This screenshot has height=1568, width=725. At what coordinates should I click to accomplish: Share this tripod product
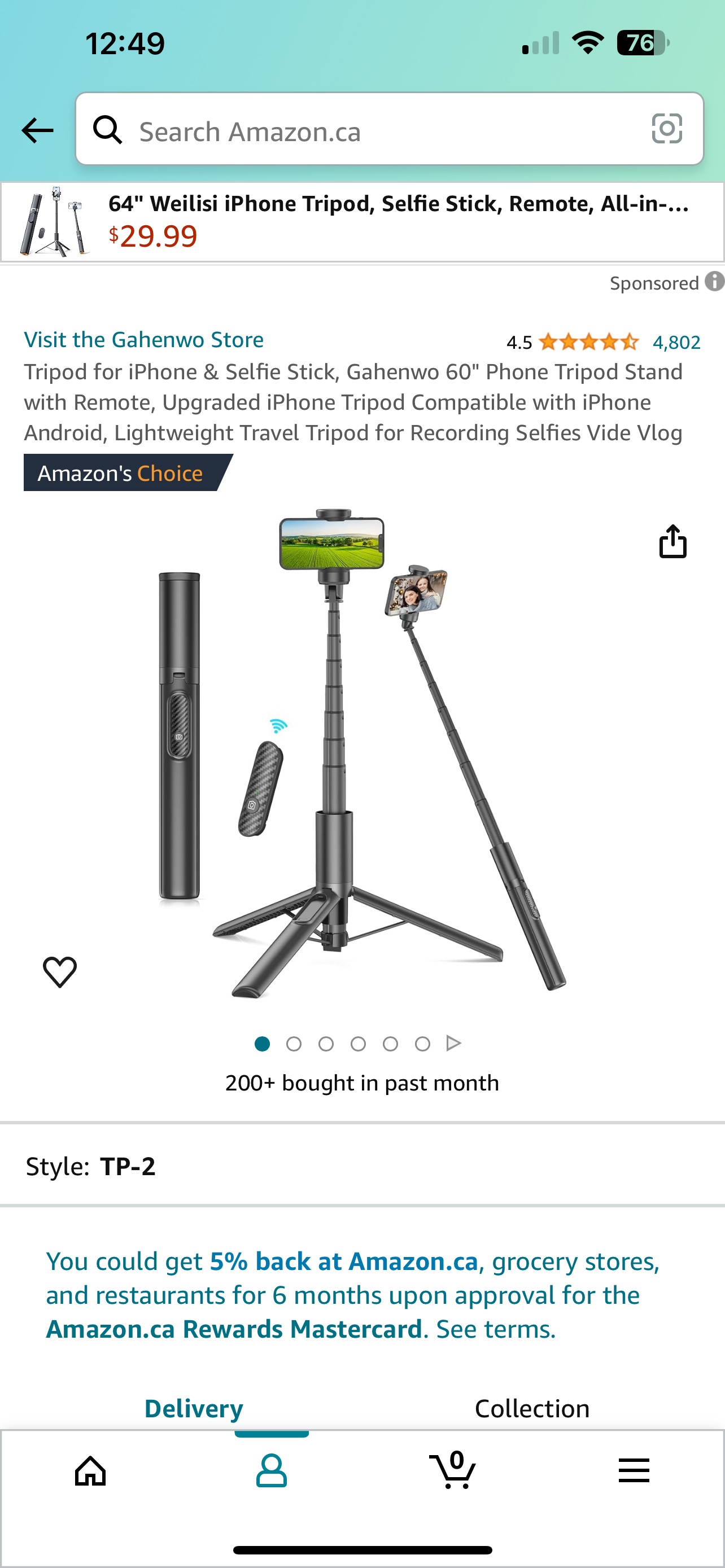click(x=672, y=541)
